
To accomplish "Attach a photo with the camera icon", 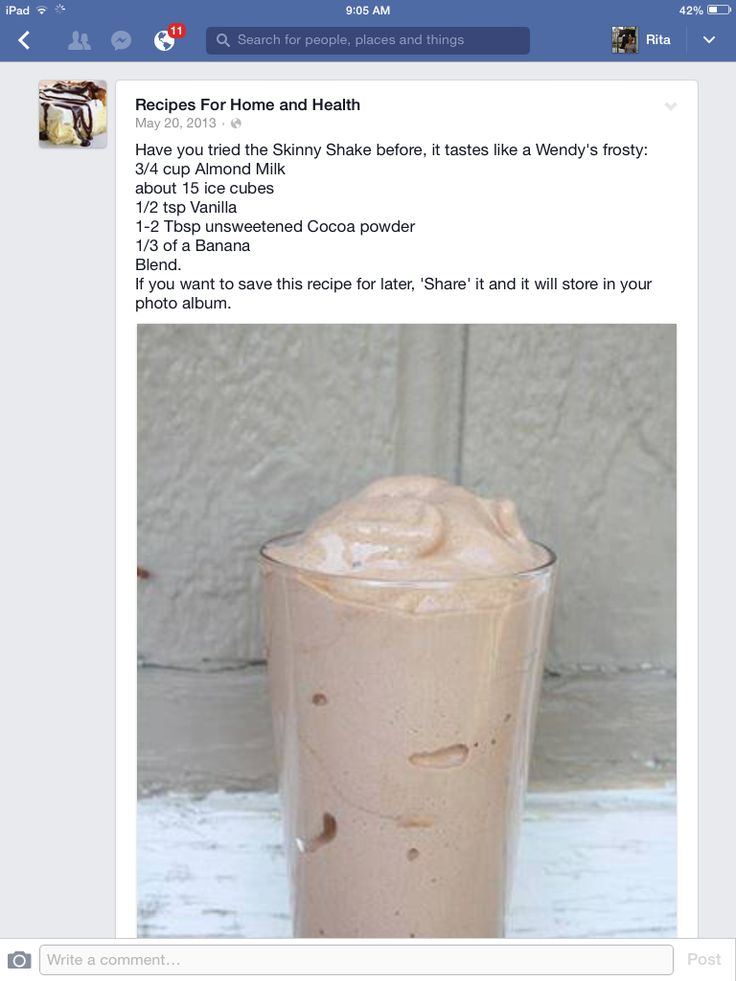I will (x=19, y=960).
